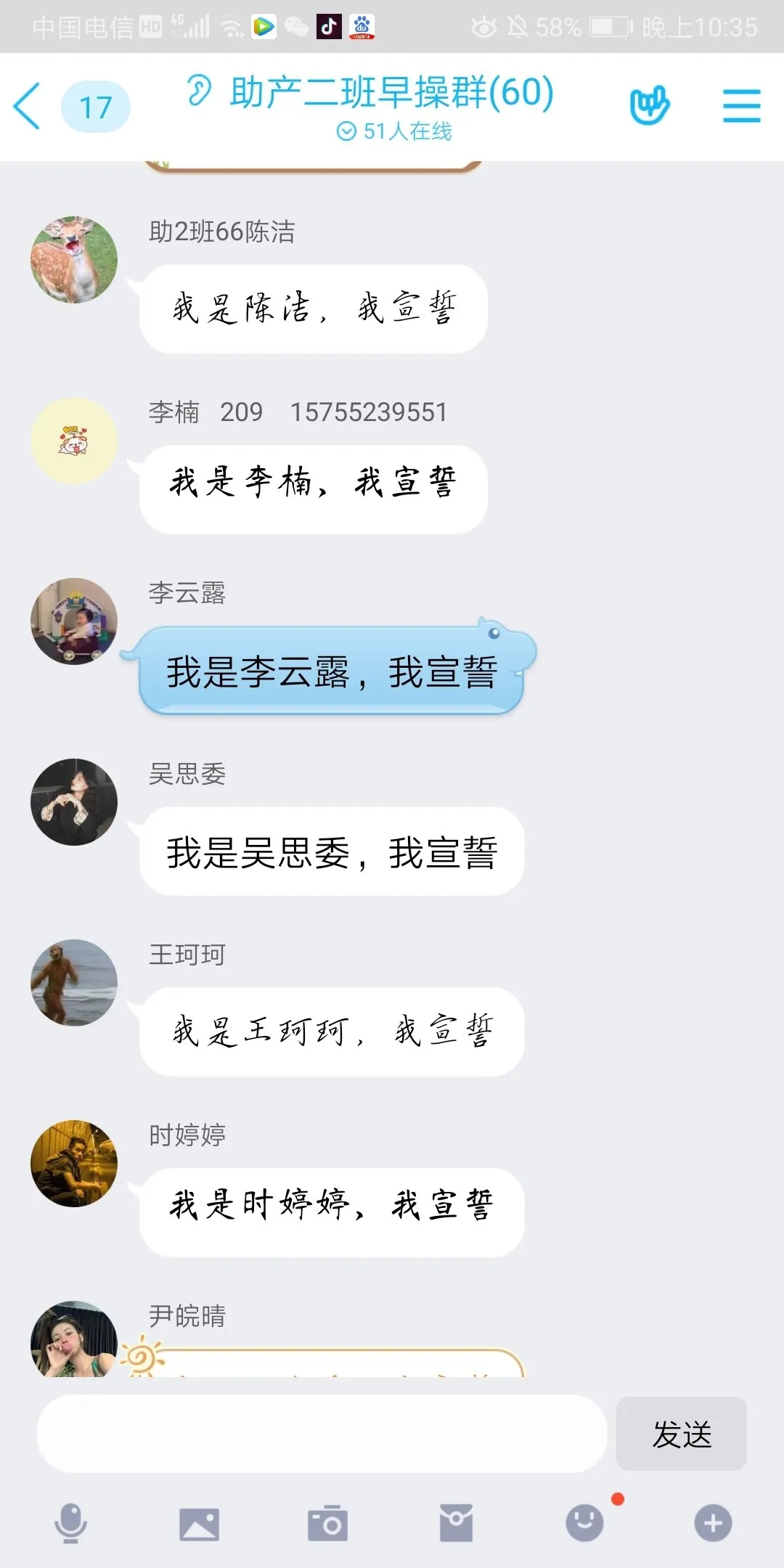Viewport: 784px width, 1568px height.
Task: Open the emoji sticker panel
Action: (x=584, y=1522)
